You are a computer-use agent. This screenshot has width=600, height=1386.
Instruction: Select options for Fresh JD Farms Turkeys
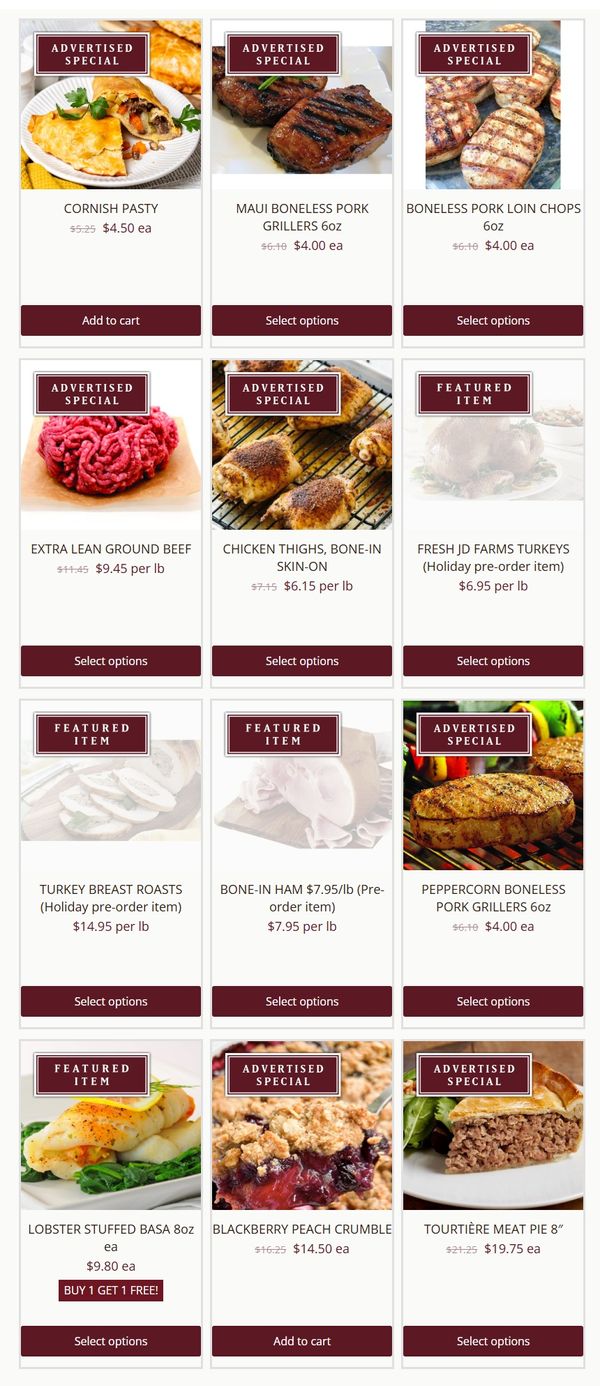[493, 661]
